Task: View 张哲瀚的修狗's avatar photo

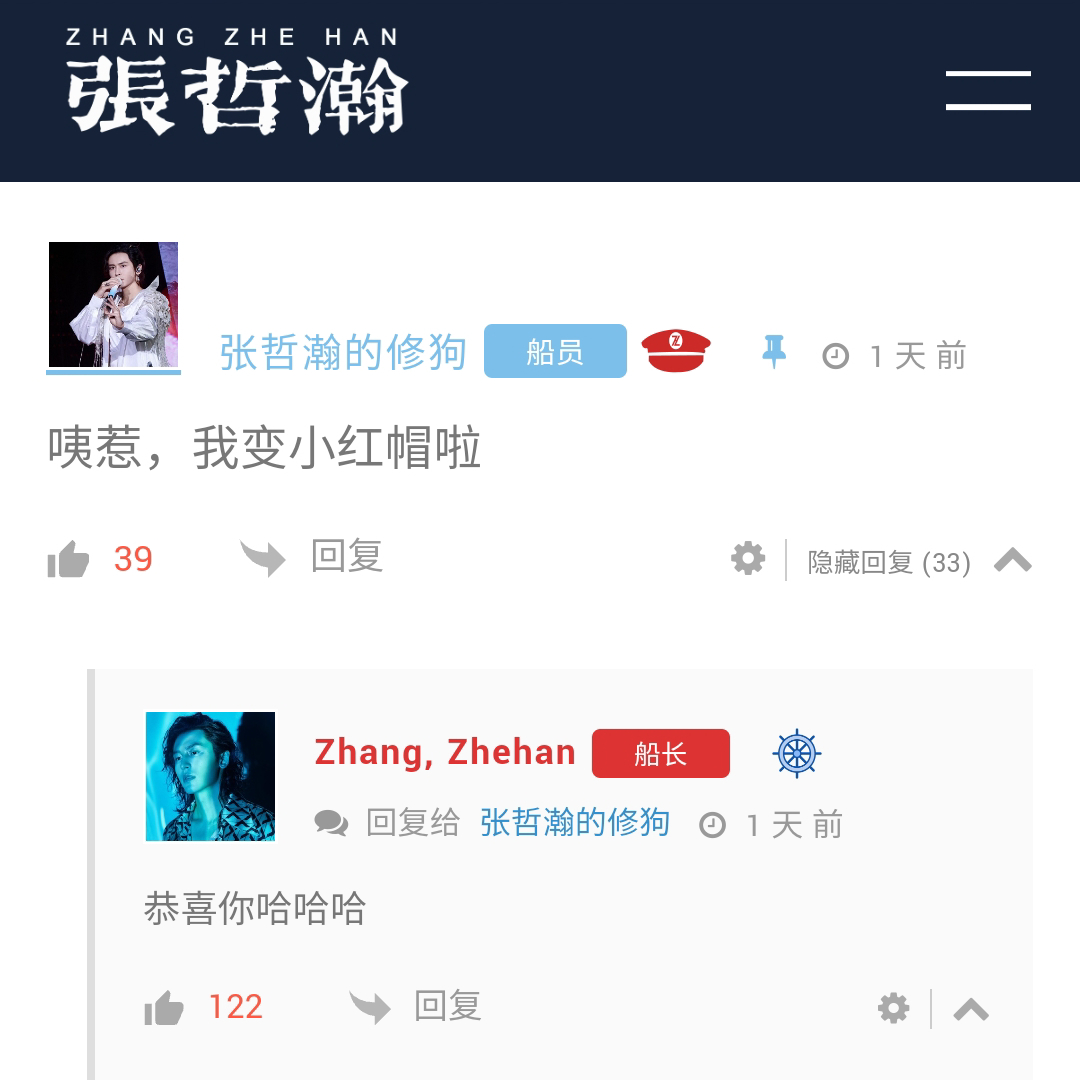Action: (x=113, y=305)
